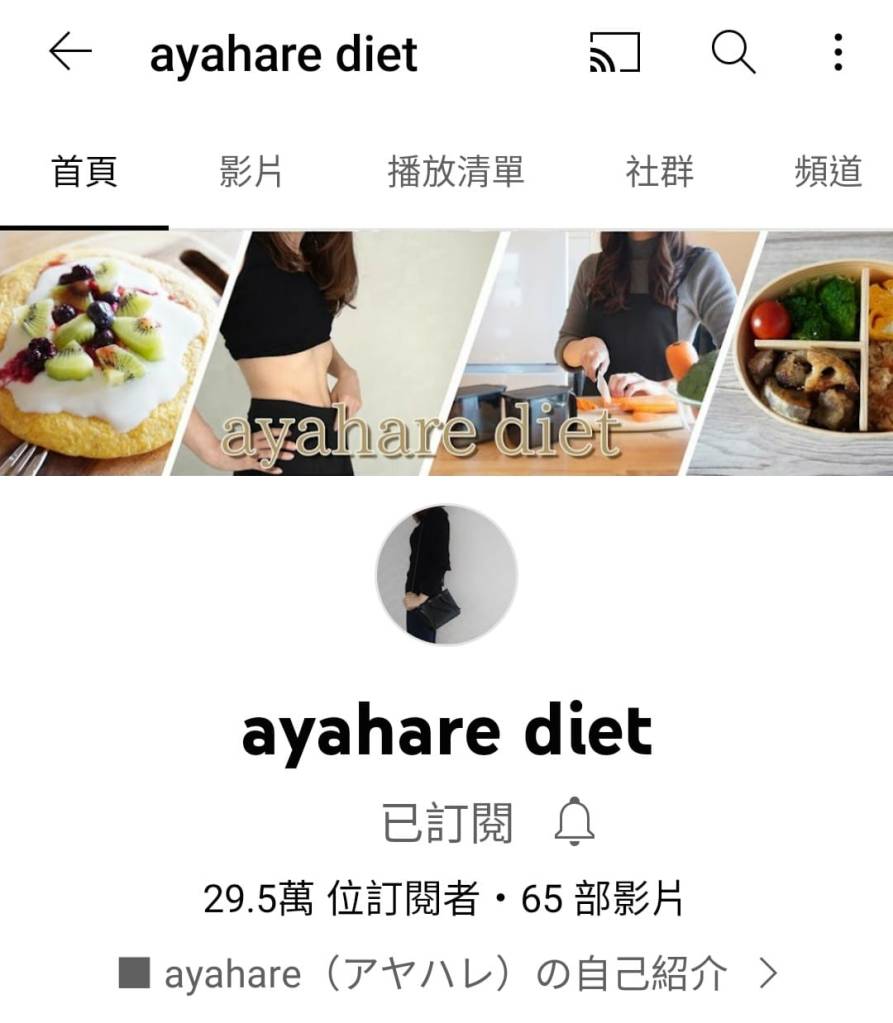Open the cast to device icon
This screenshot has height=1023, width=893.
[614, 52]
